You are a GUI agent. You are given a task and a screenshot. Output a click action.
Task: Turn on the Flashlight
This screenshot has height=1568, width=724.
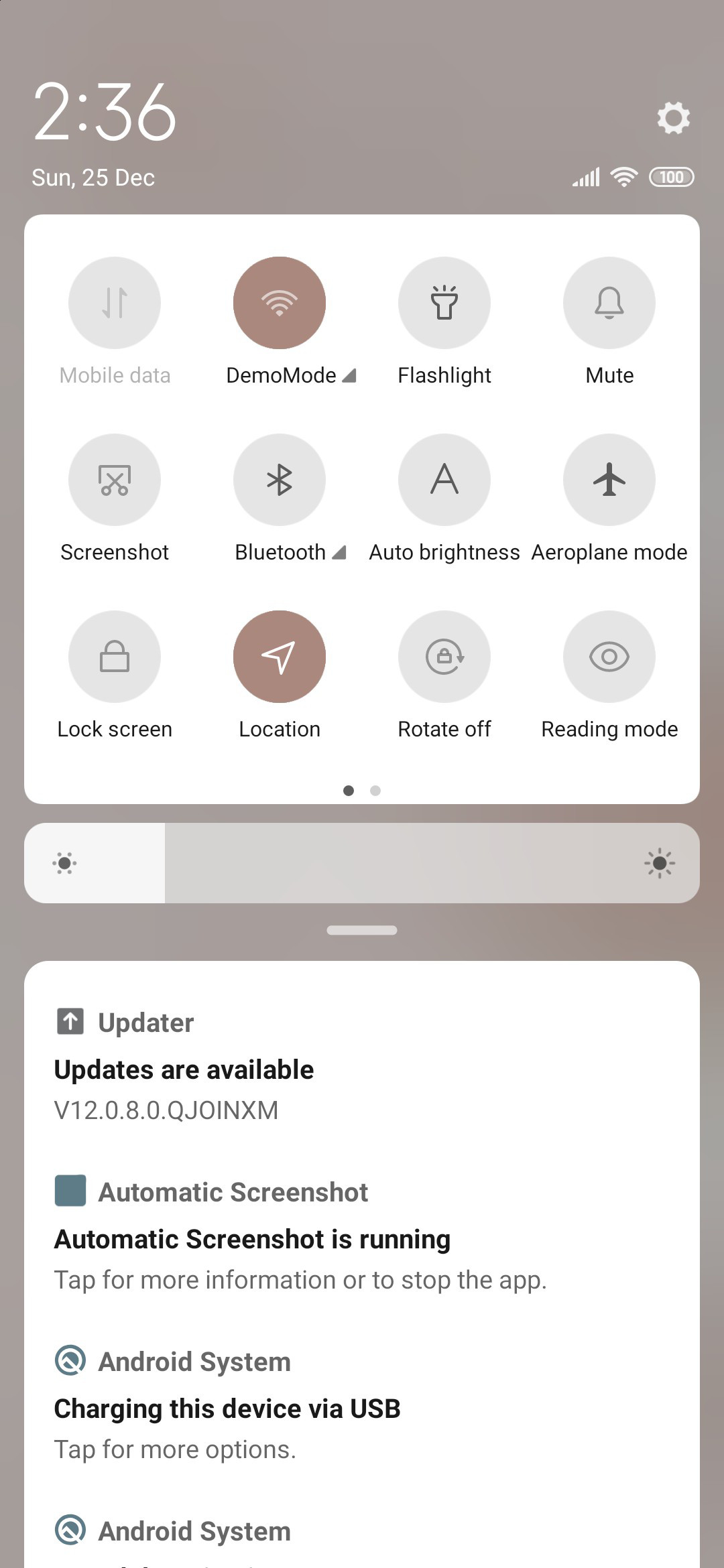[444, 303]
